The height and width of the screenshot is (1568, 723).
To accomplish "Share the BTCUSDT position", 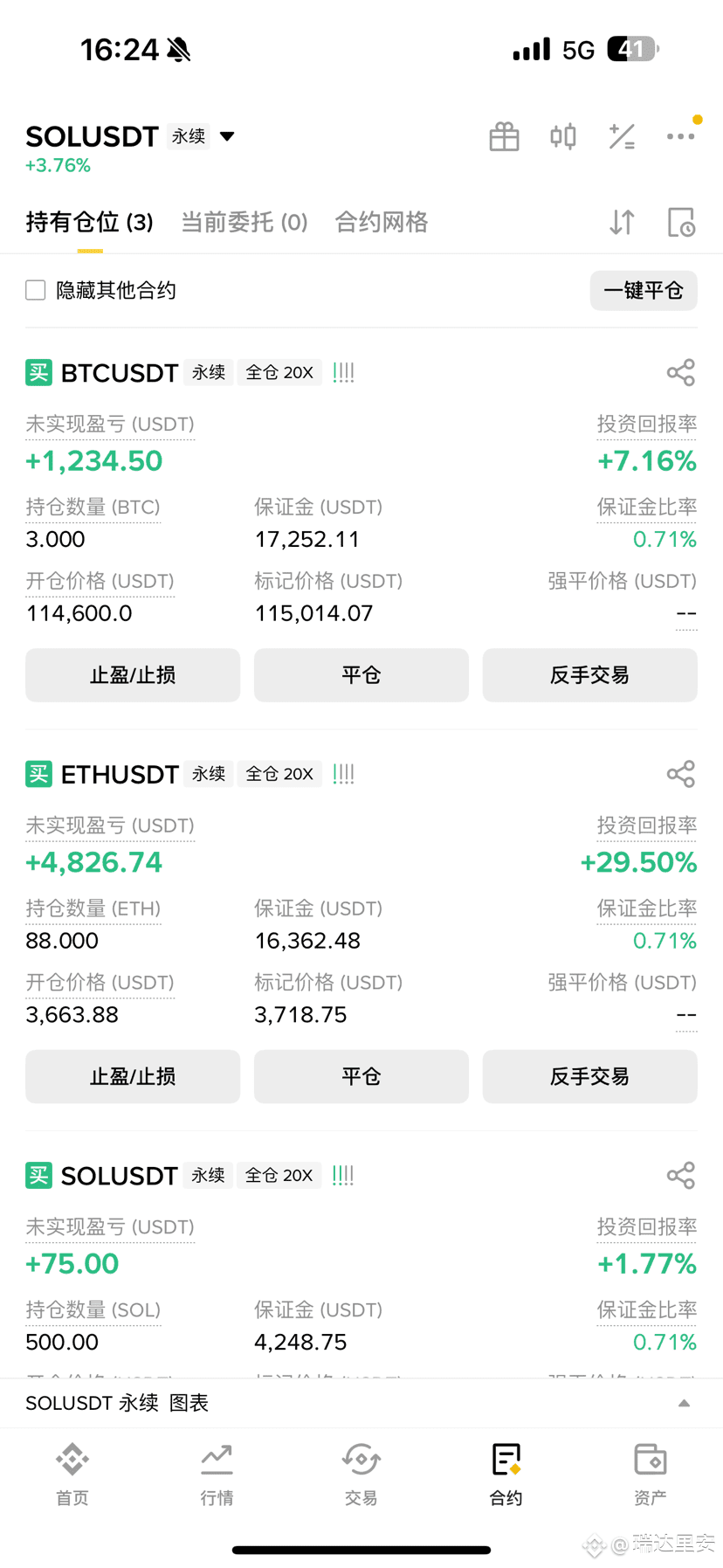I will coord(680,373).
